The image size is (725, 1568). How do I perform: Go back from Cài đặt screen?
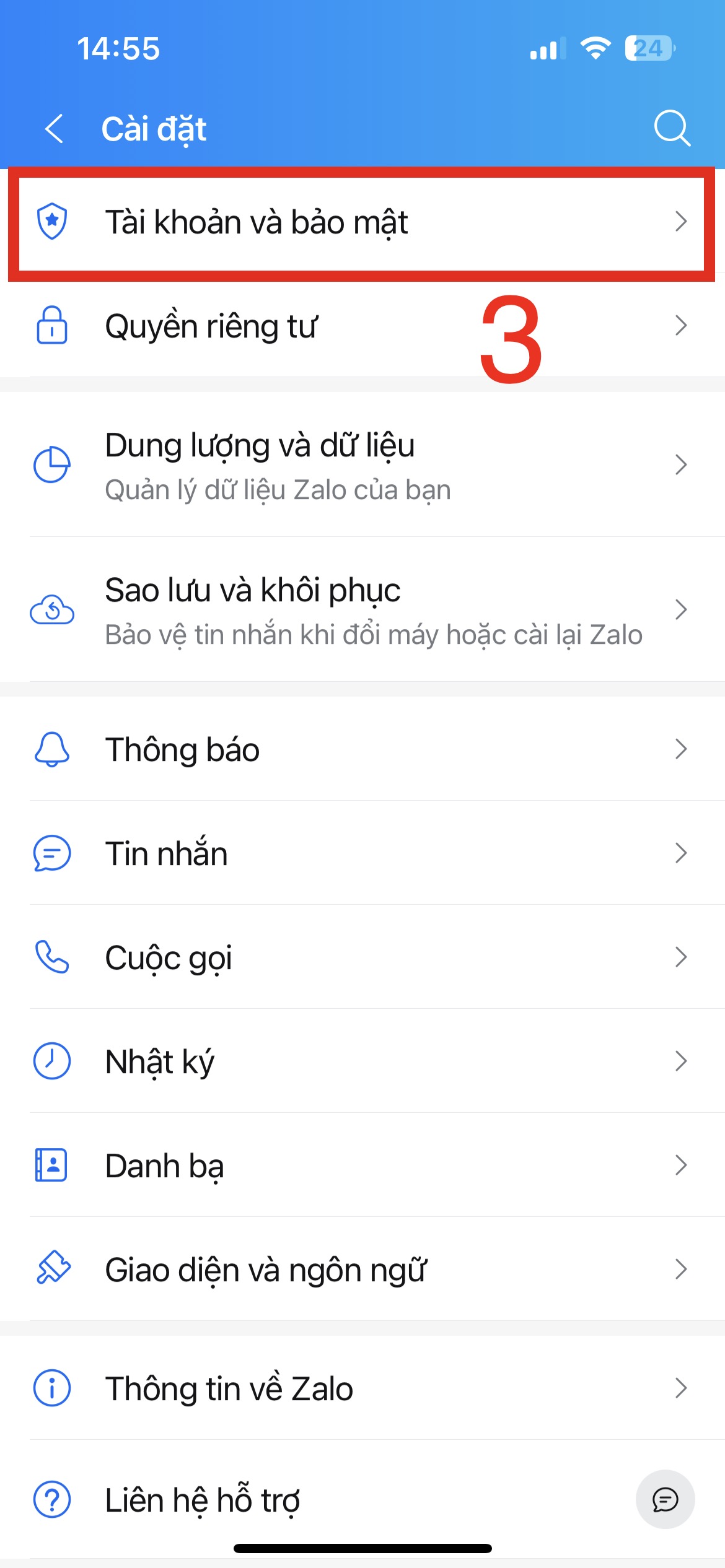(55, 129)
